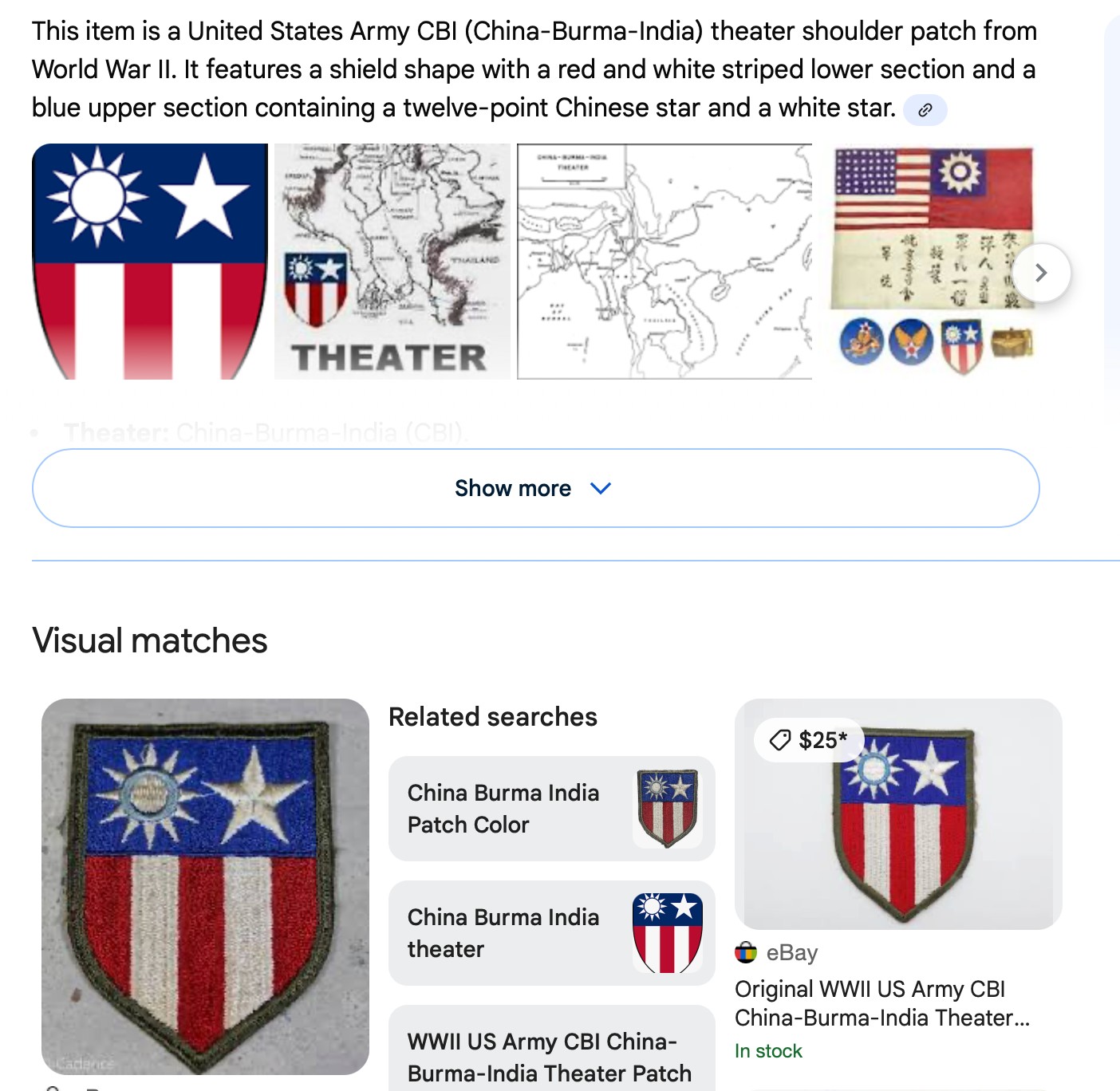View the THEATER map image
This screenshot has width=1120, height=1091.
coord(392,262)
